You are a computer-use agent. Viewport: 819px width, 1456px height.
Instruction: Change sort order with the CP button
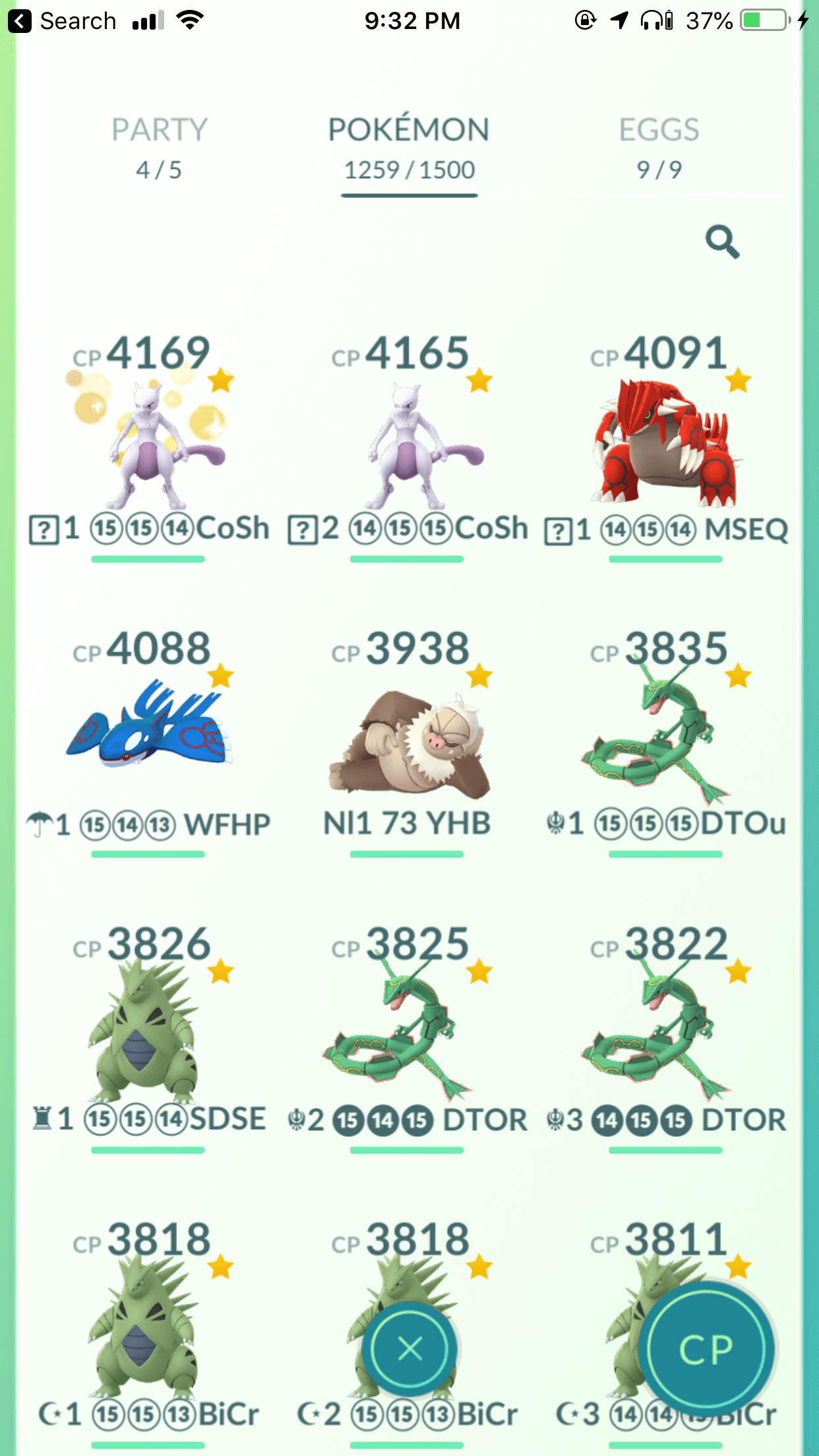pos(706,1349)
